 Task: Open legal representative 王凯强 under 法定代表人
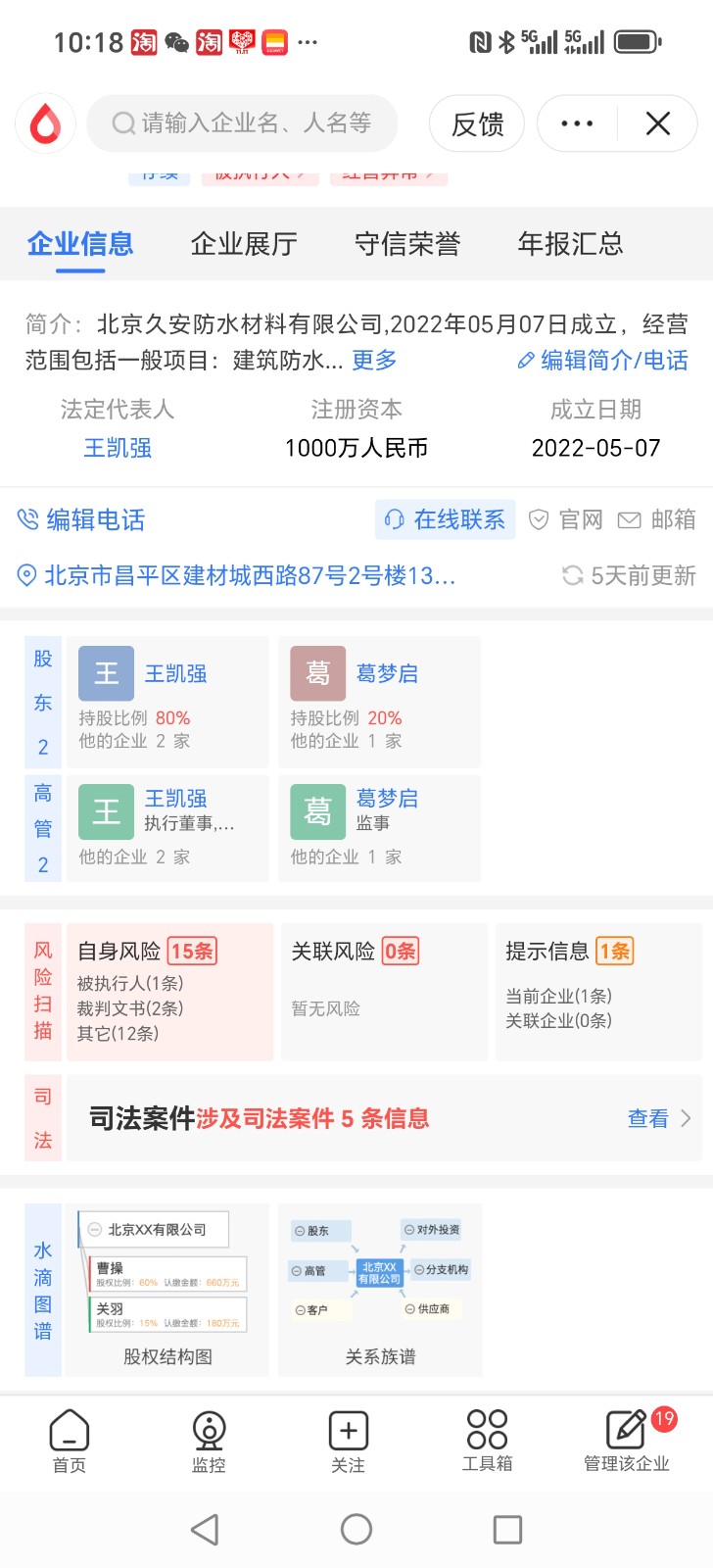[x=118, y=448]
